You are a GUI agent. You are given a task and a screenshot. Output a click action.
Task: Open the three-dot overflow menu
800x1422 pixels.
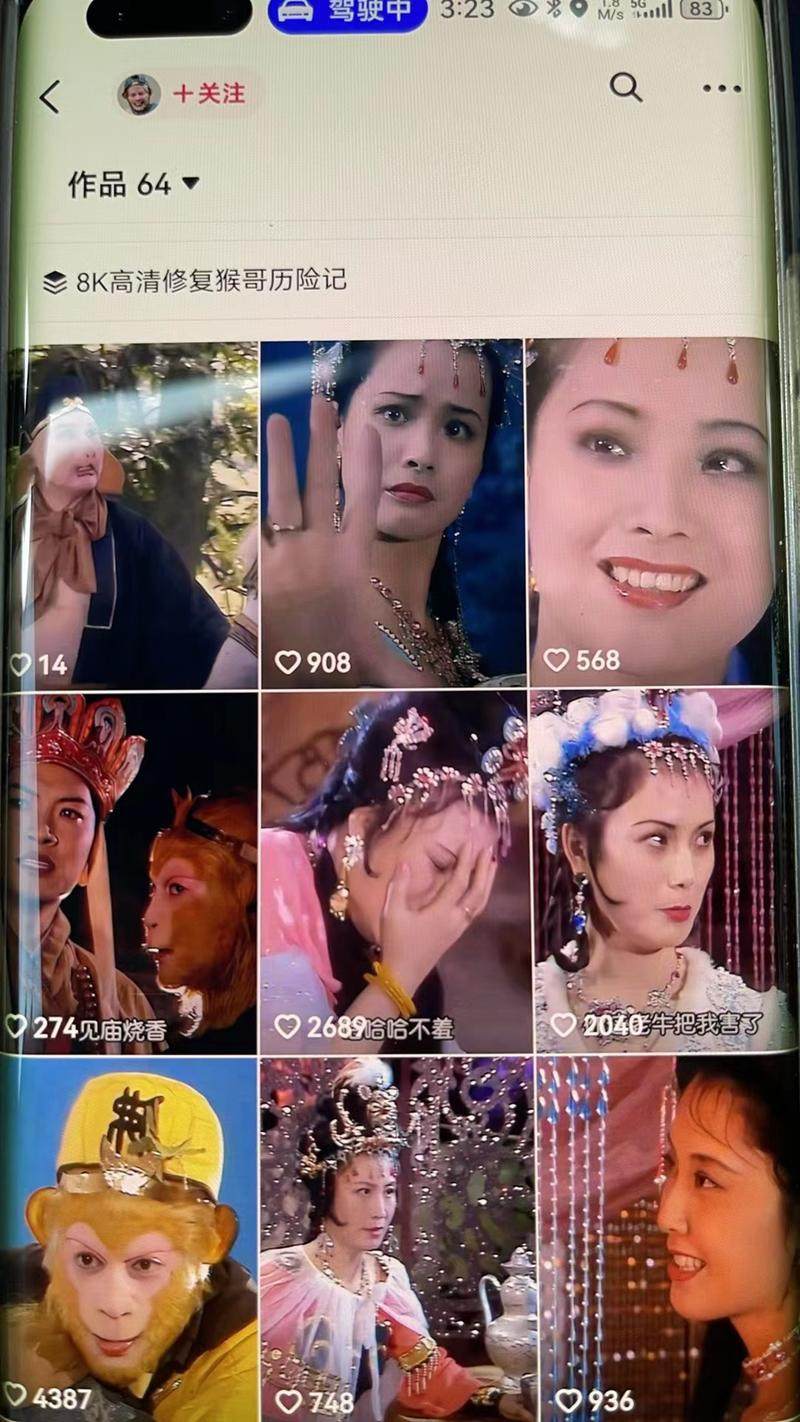point(721,89)
